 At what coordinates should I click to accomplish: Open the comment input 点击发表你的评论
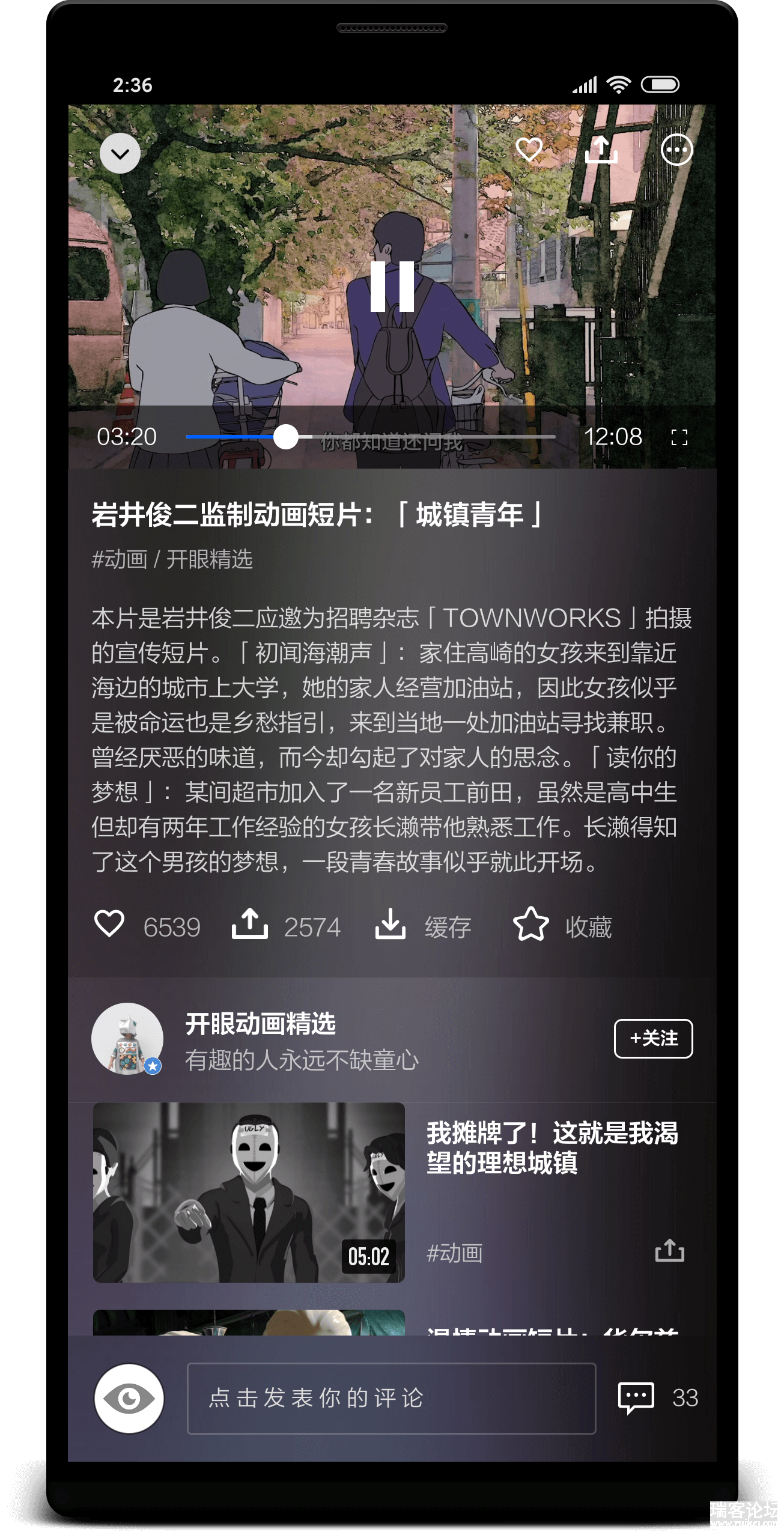coord(391,1398)
